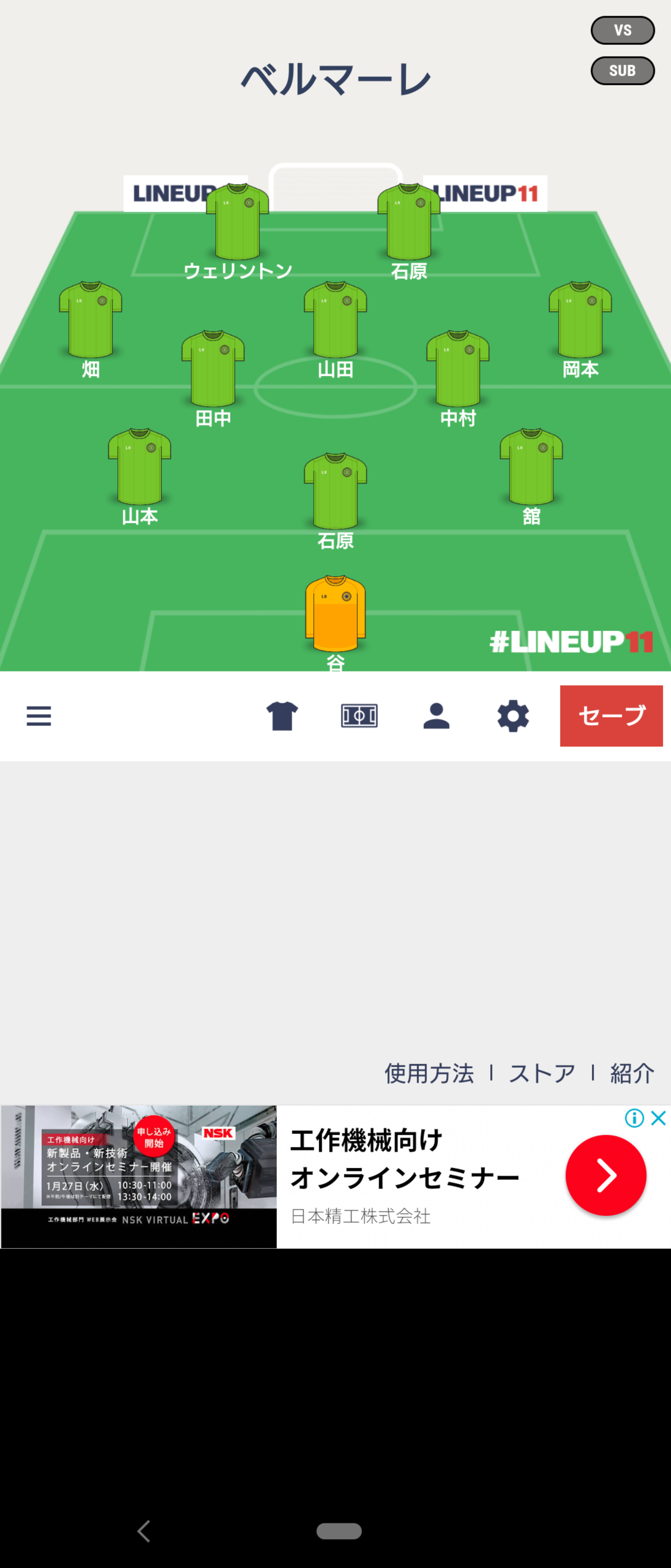
Task: Open the 紹介 link
Action: 631,1073
